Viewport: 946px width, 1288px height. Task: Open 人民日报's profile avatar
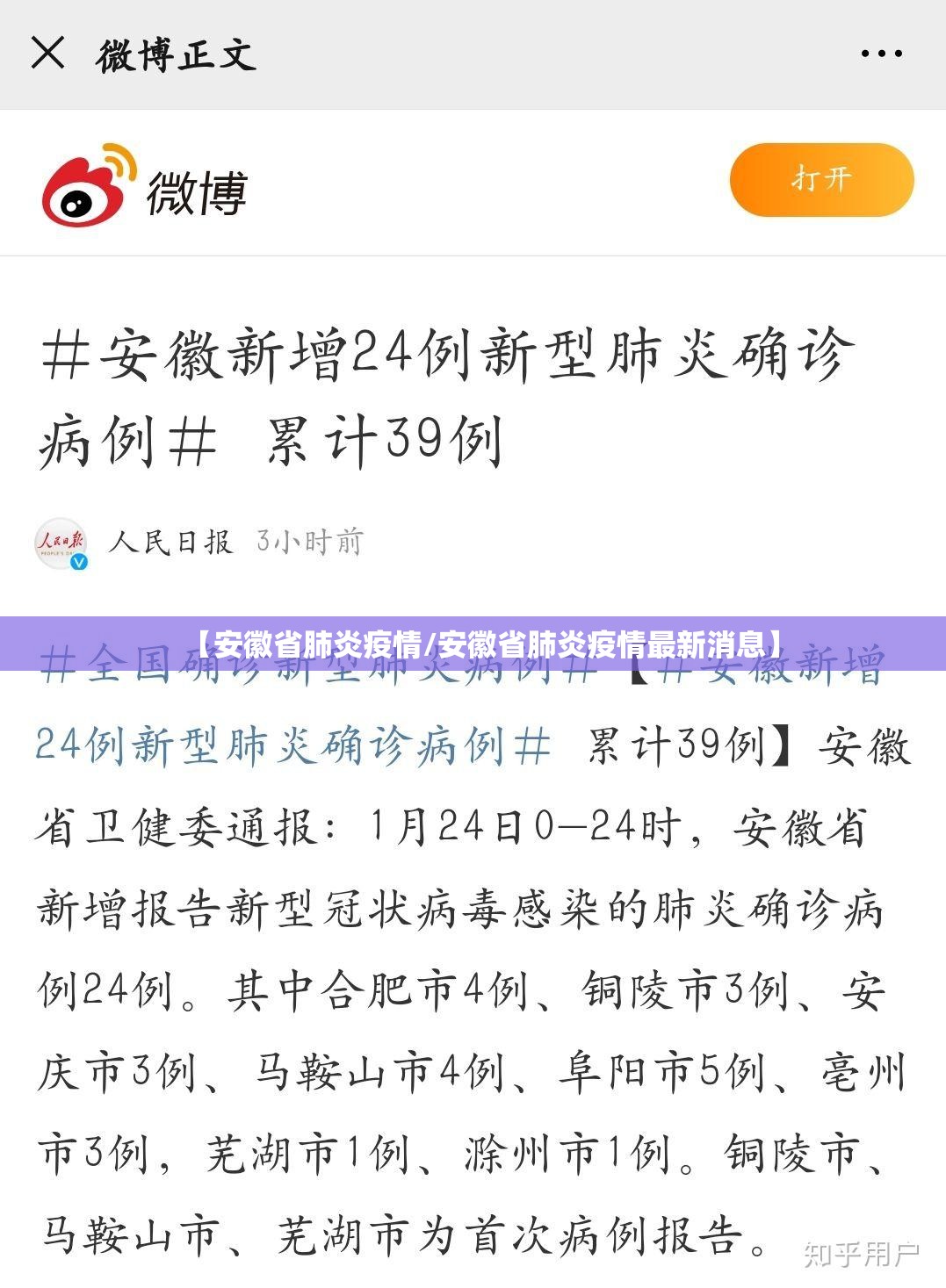pyautogui.click(x=61, y=543)
